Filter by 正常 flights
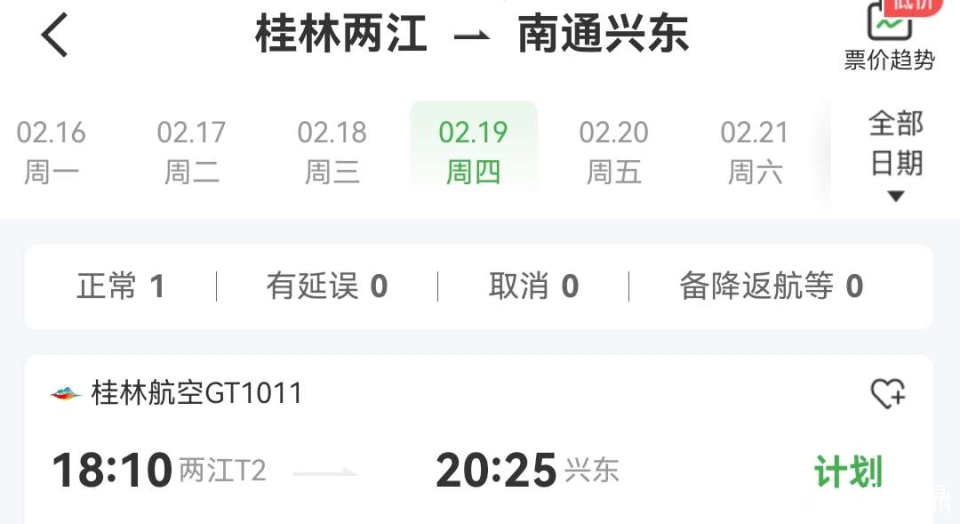This screenshot has width=960, height=524. (x=120, y=287)
